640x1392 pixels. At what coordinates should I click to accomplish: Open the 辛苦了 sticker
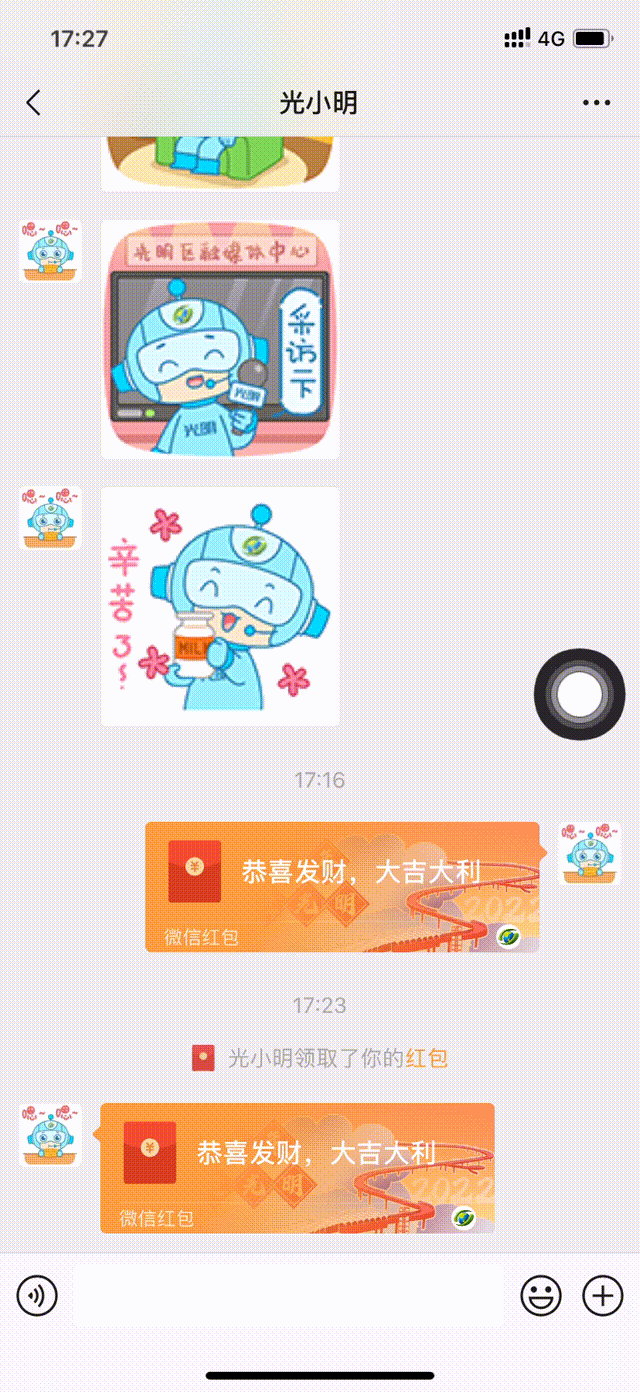tap(220, 606)
